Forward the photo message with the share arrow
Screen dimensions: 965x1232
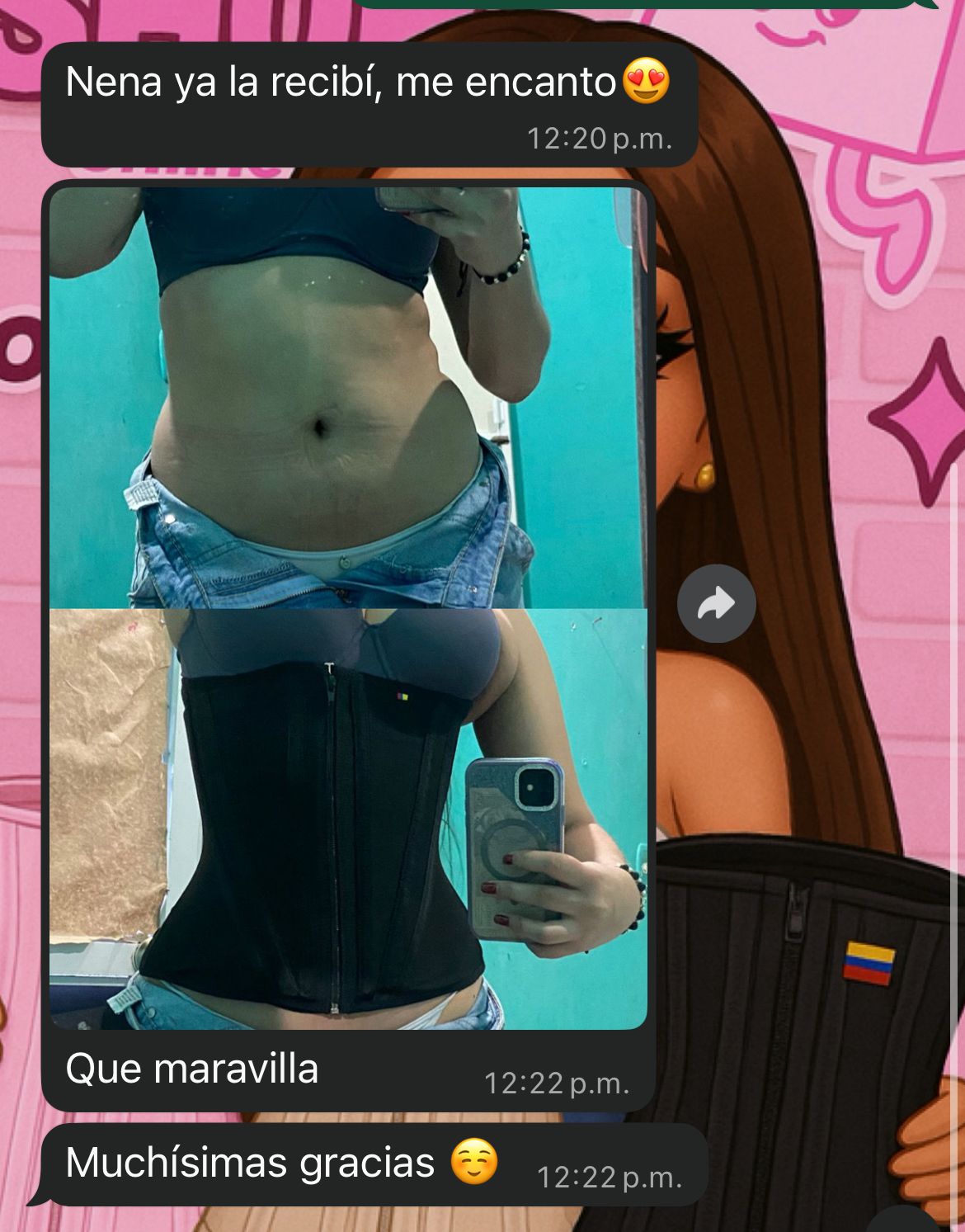[716, 605]
